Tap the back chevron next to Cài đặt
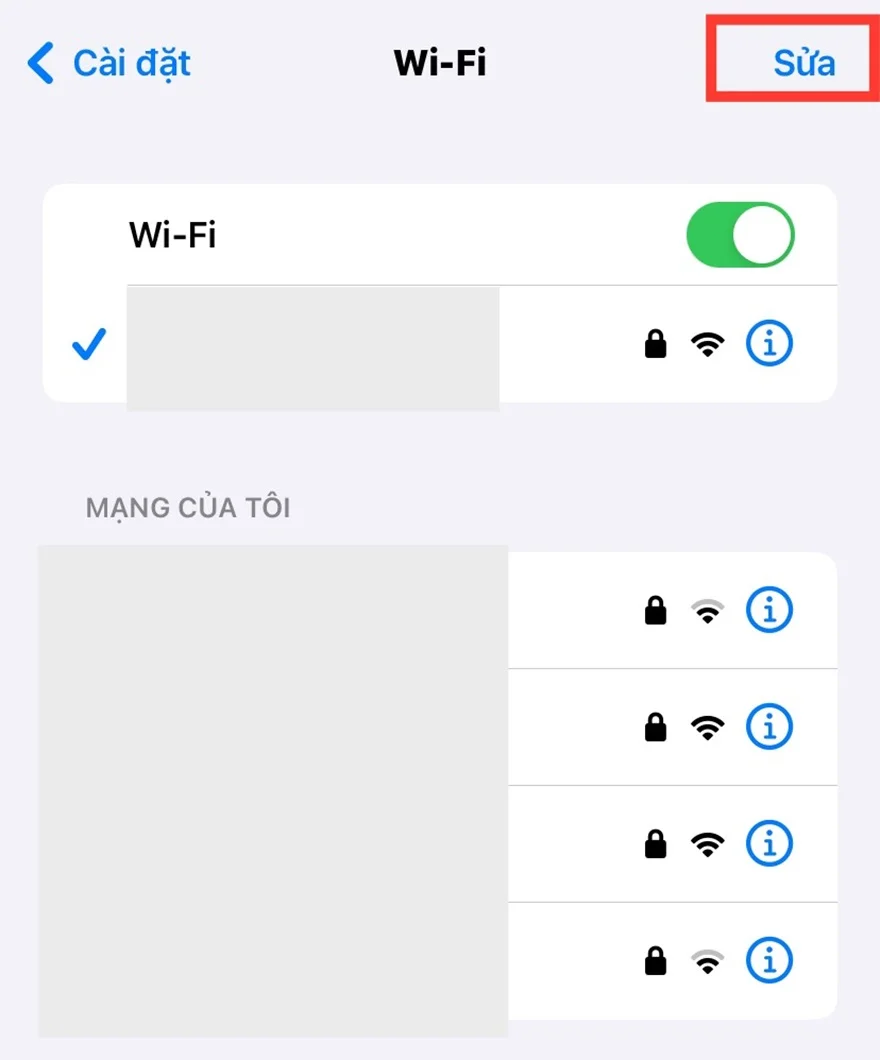 point(38,63)
